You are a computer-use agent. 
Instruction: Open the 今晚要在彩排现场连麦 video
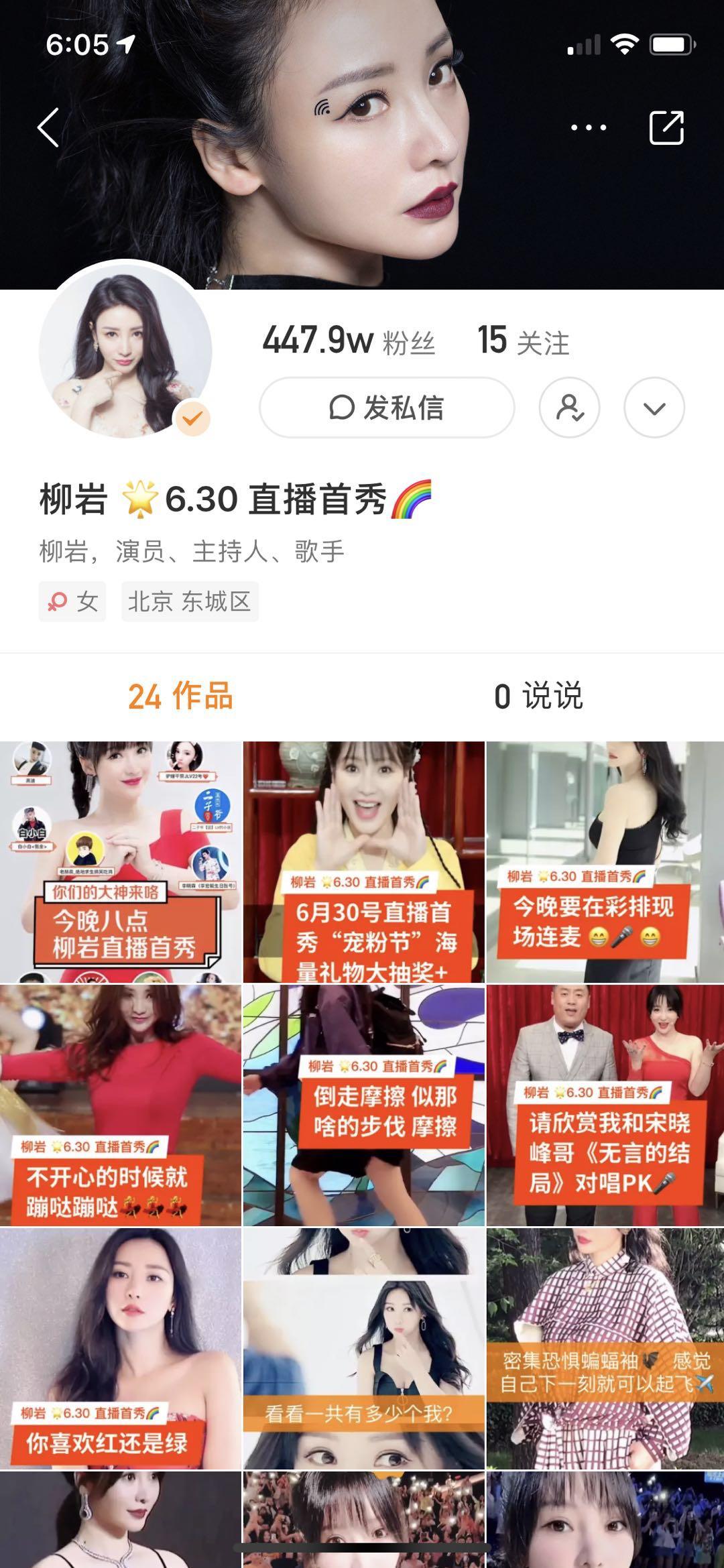(x=605, y=862)
